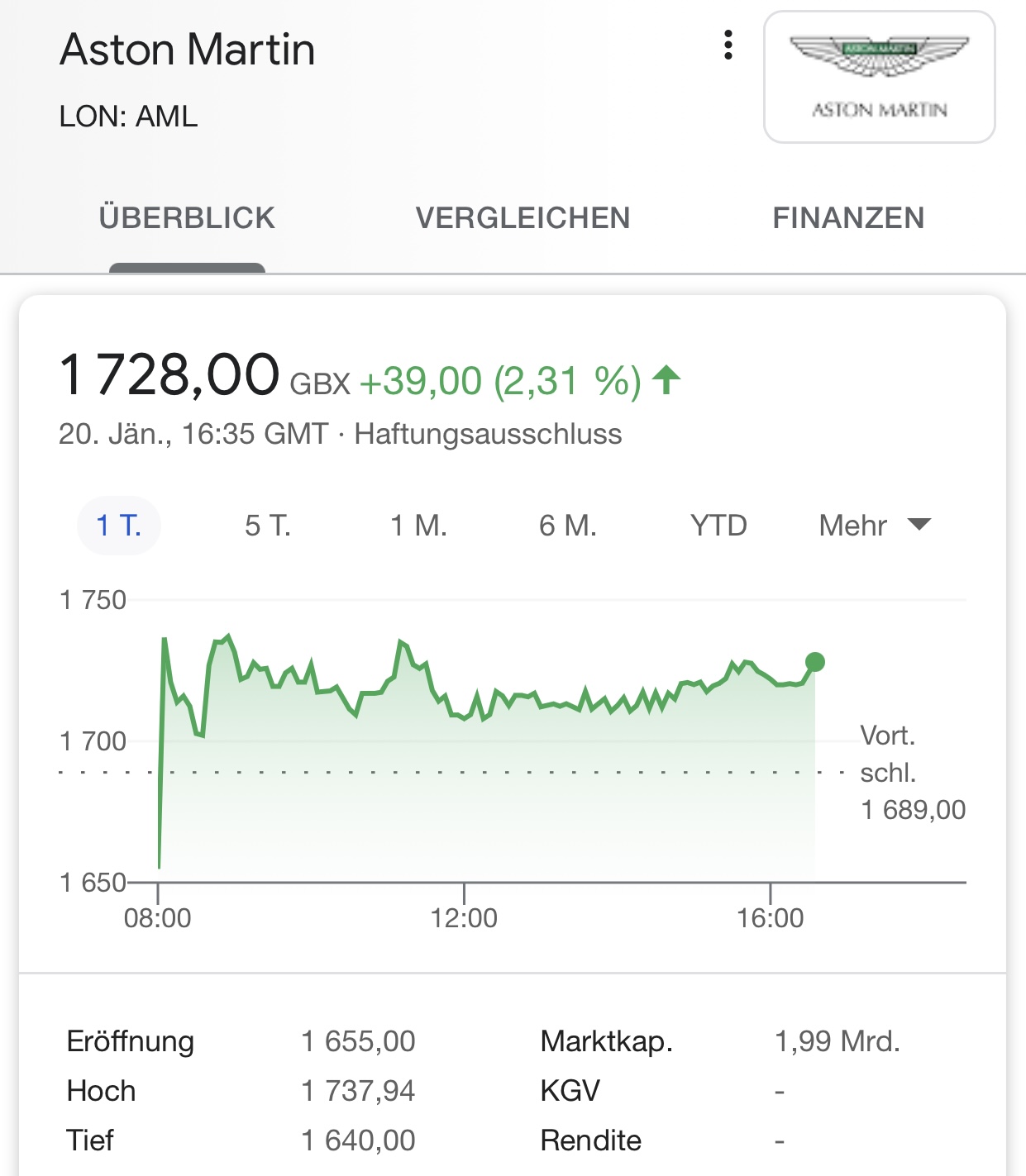Screen dimensions: 1026x1176
Task: Open the Finanzen tab
Action: pyautogui.click(x=848, y=218)
